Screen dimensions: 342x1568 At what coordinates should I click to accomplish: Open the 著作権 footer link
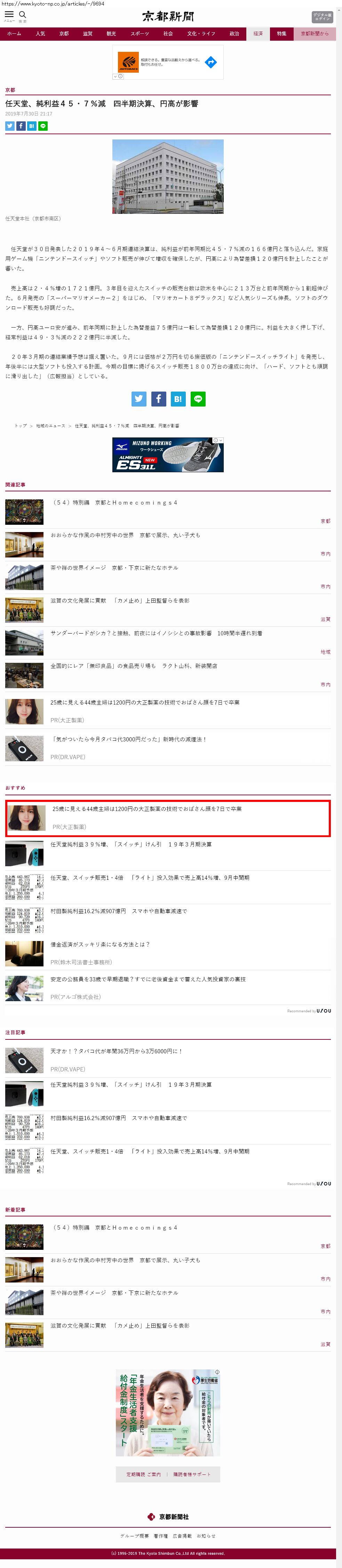pyautogui.click(x=161, y=1536)
